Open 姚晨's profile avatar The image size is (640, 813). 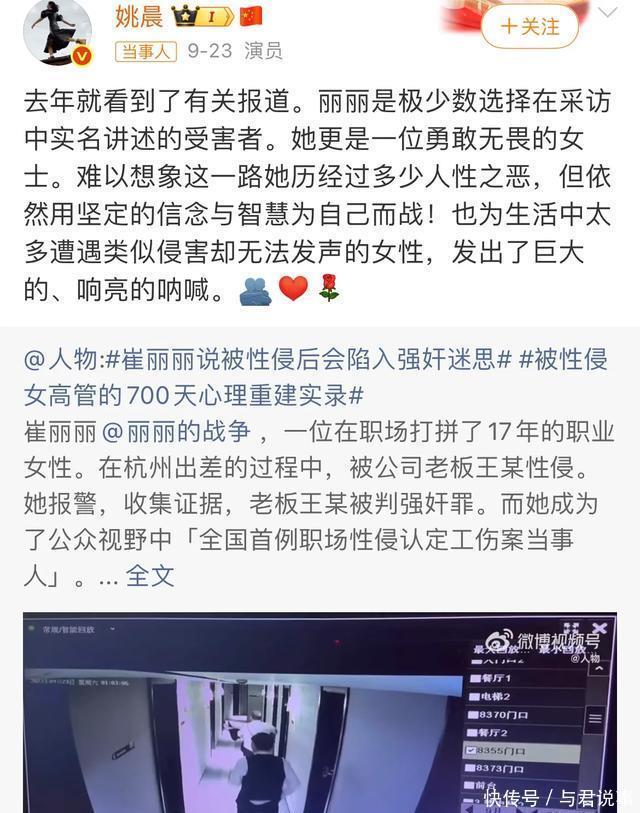point(58,32)
